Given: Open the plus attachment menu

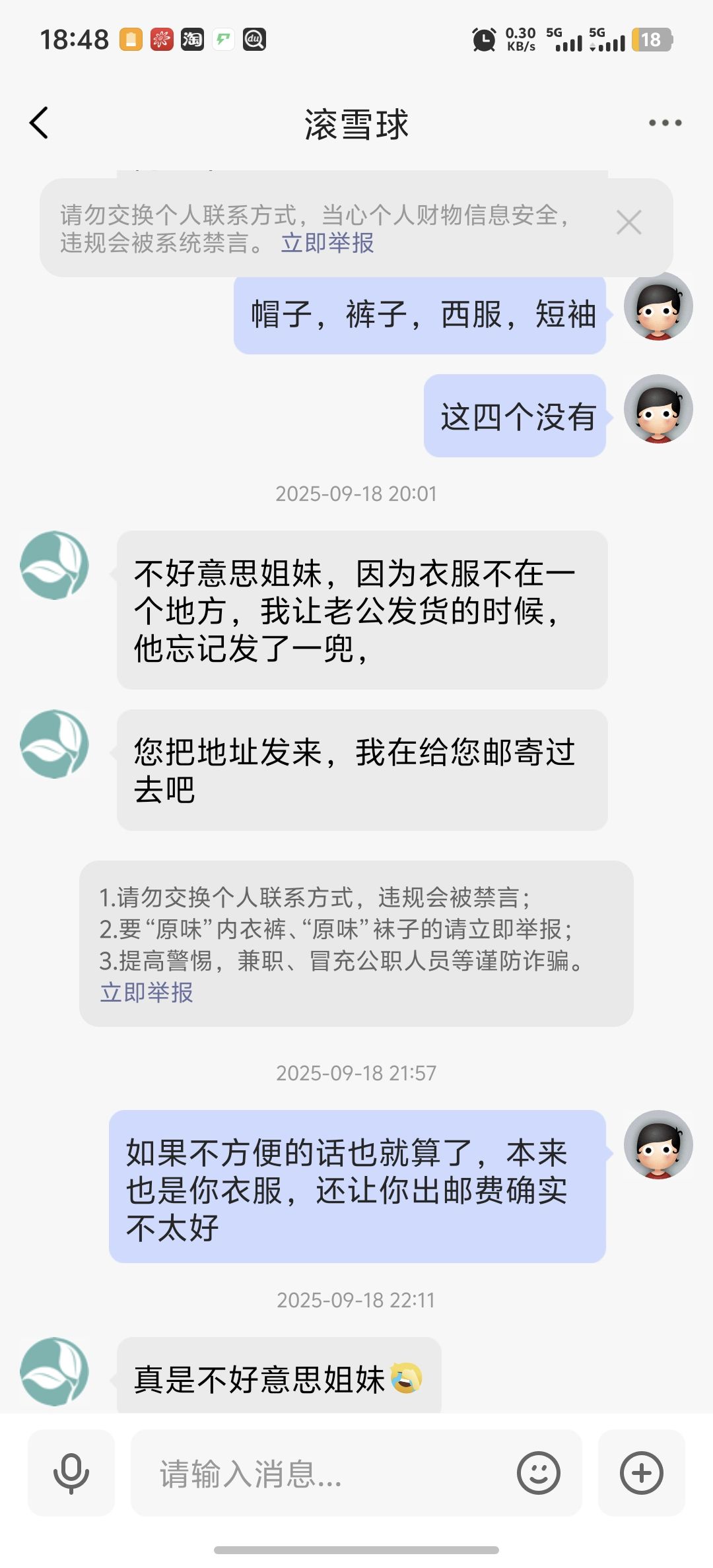Looking at the screenshot, I should (641, 1473).
